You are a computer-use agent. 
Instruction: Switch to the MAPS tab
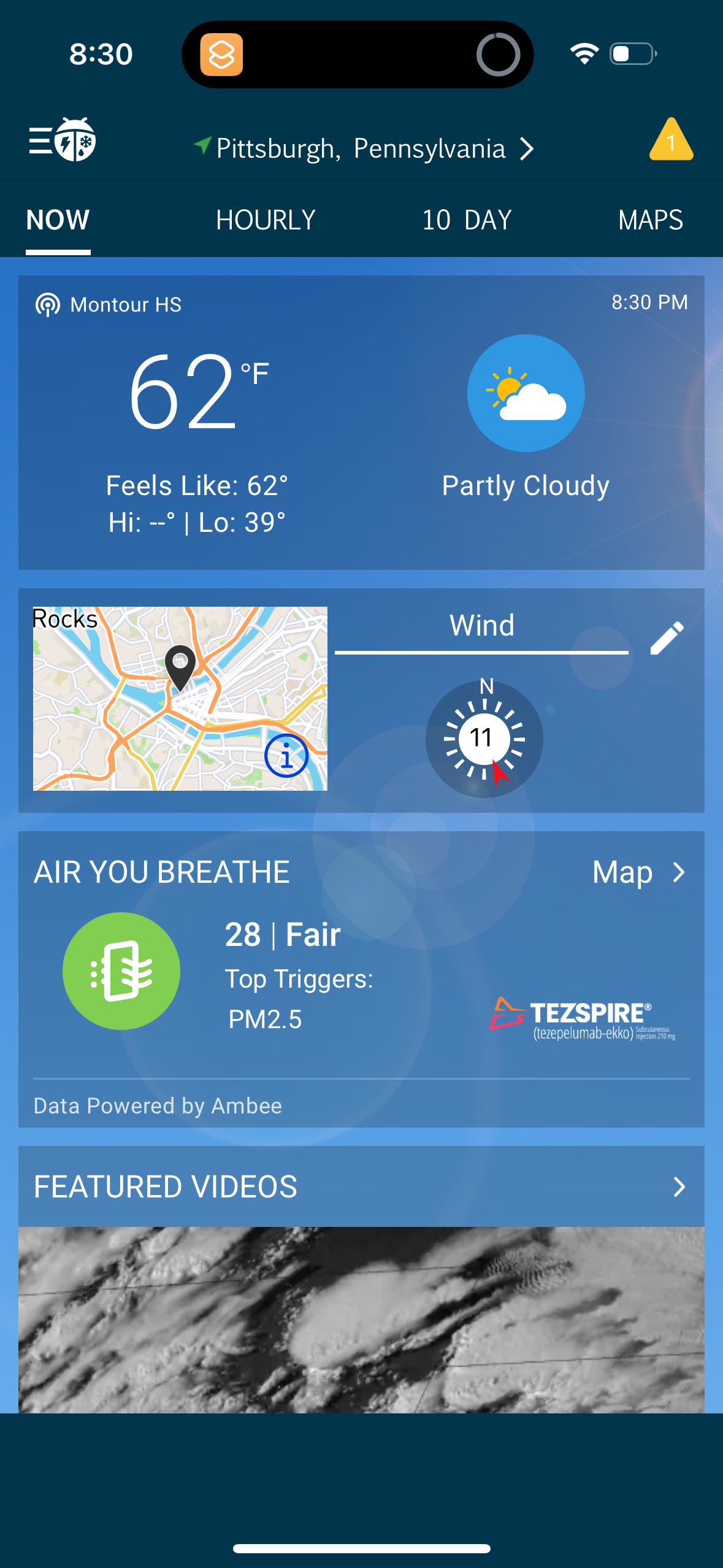pyautogui.click(x=651, y=219)
